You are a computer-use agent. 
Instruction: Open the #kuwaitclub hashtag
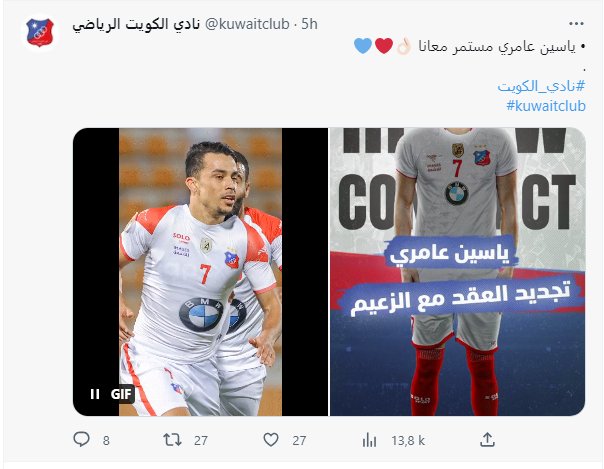coord(546,105)
